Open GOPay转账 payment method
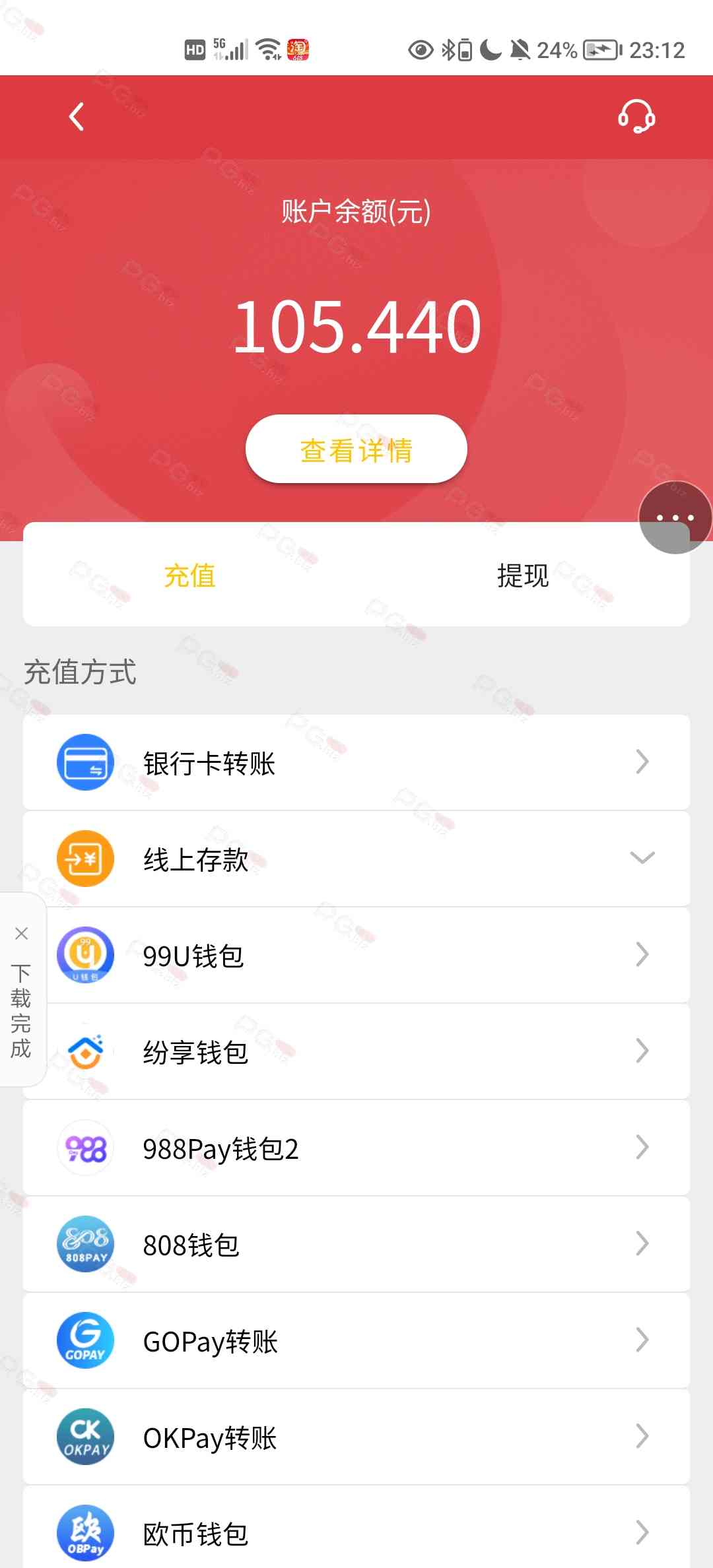This screenshot has height=1568, width=713. pyautogui.click(x=356, y=1340)
